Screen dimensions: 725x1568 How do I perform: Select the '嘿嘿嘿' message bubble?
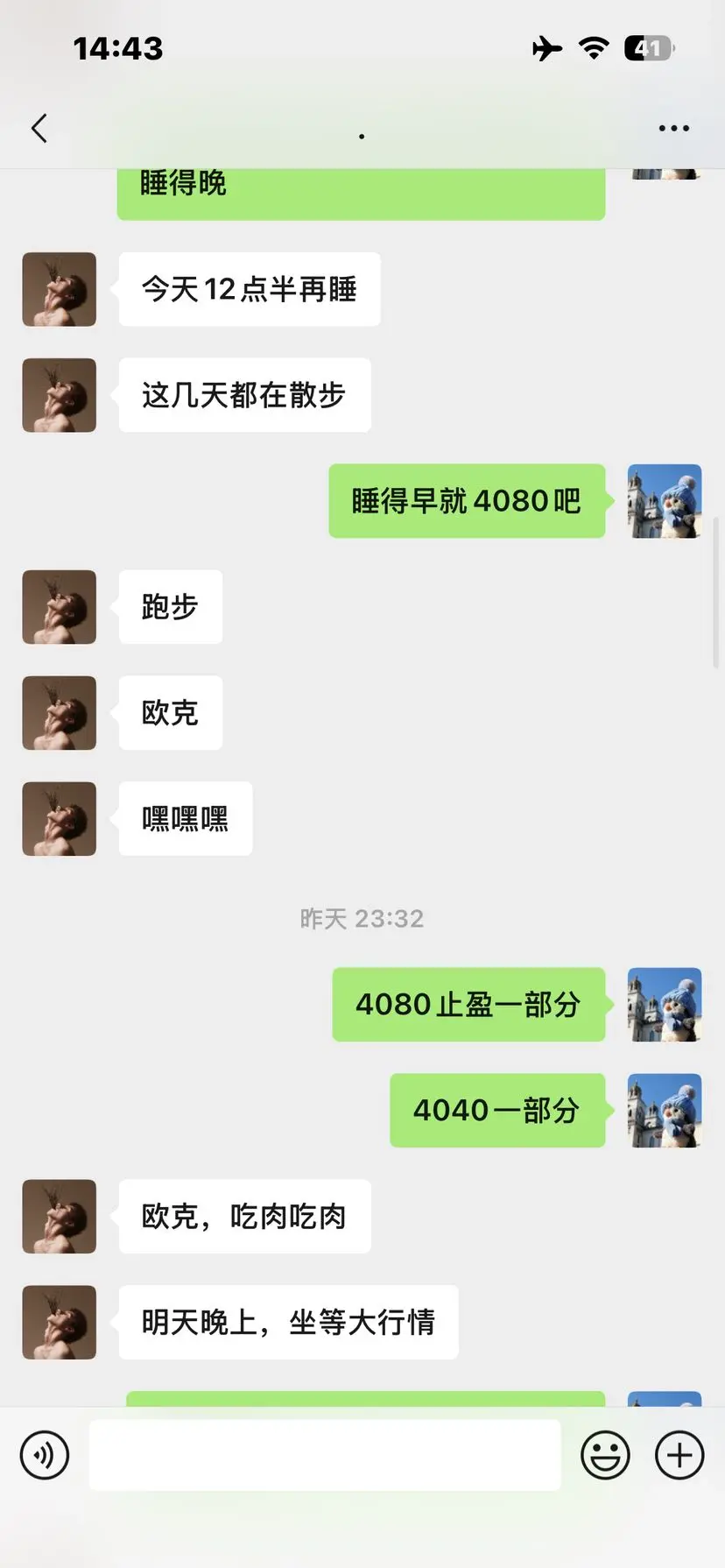(185, 819)
